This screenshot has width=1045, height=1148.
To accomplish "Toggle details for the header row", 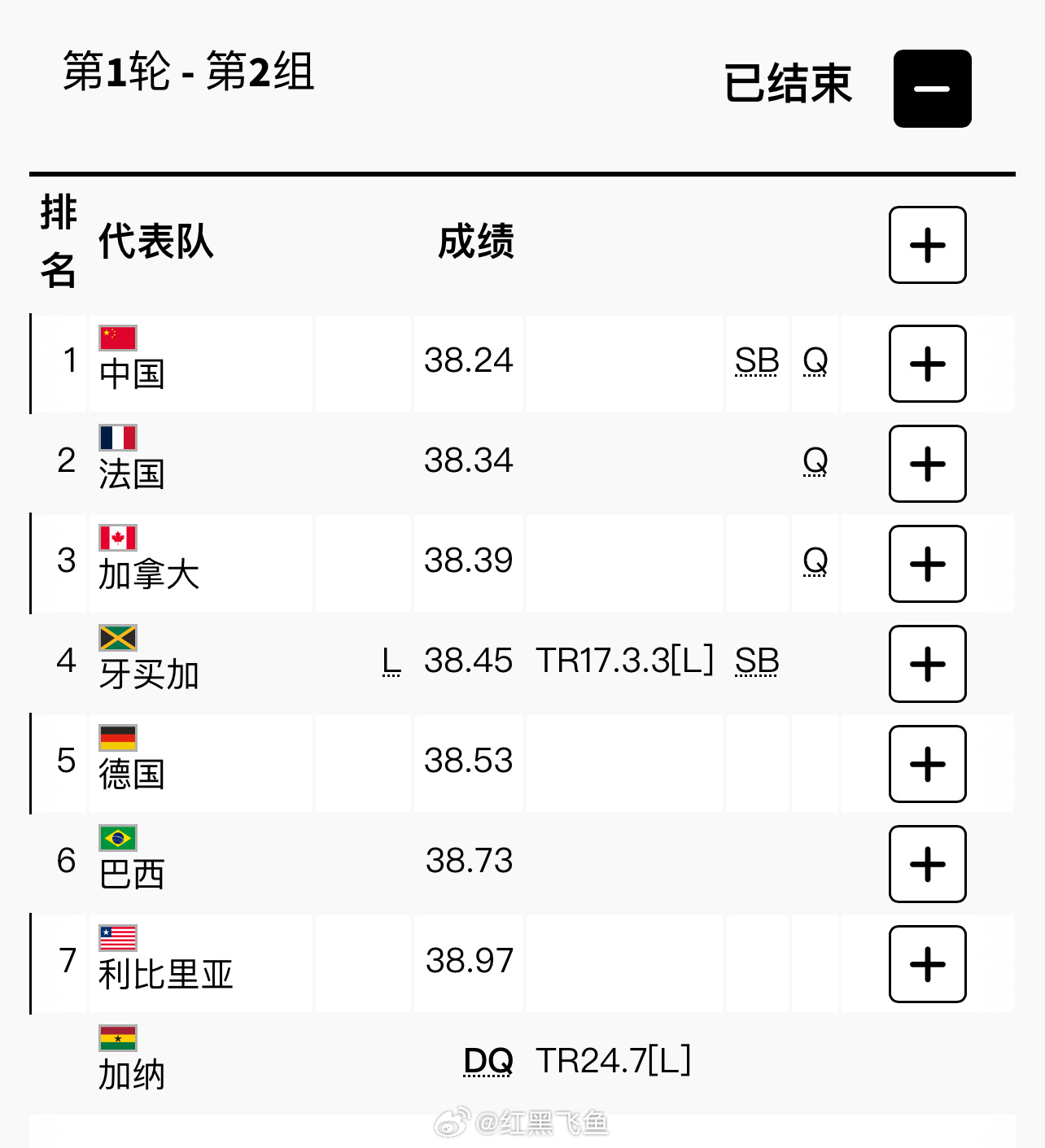I will tap(928, 245).
